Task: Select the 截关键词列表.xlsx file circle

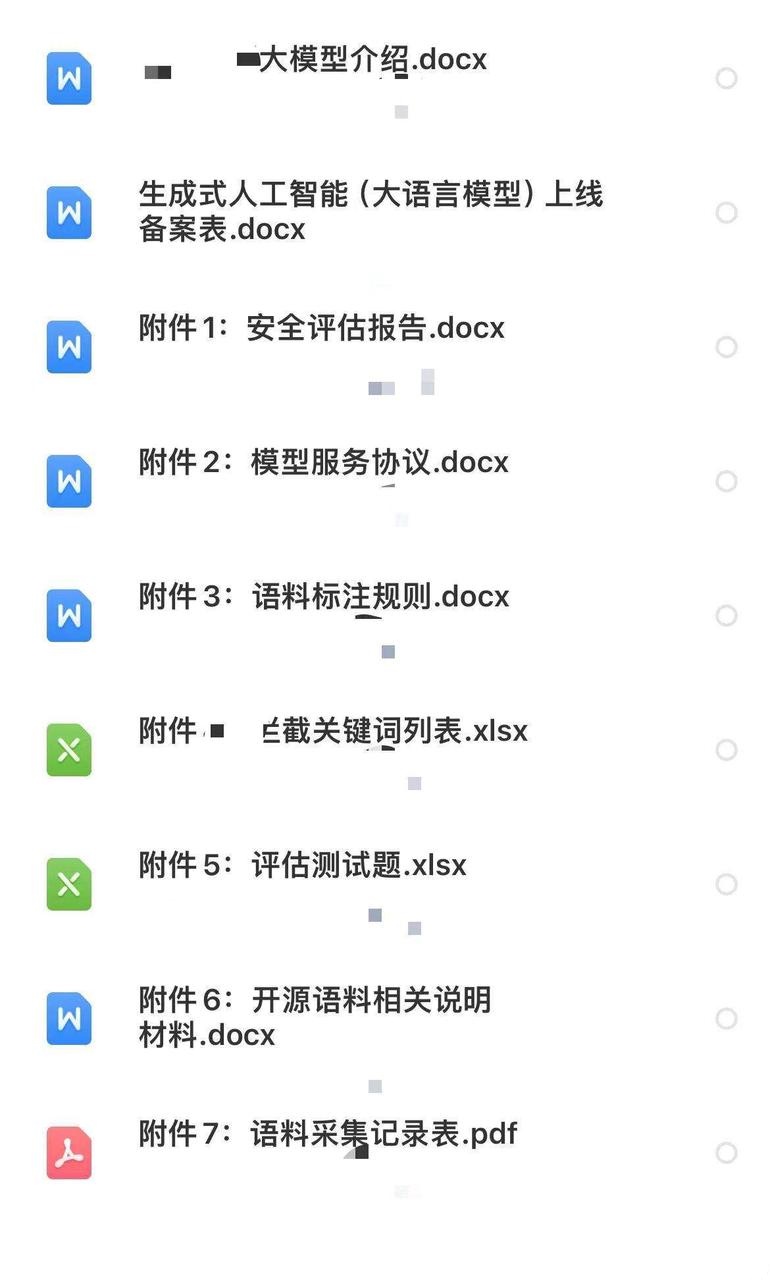Action: [x=727, y=750]
